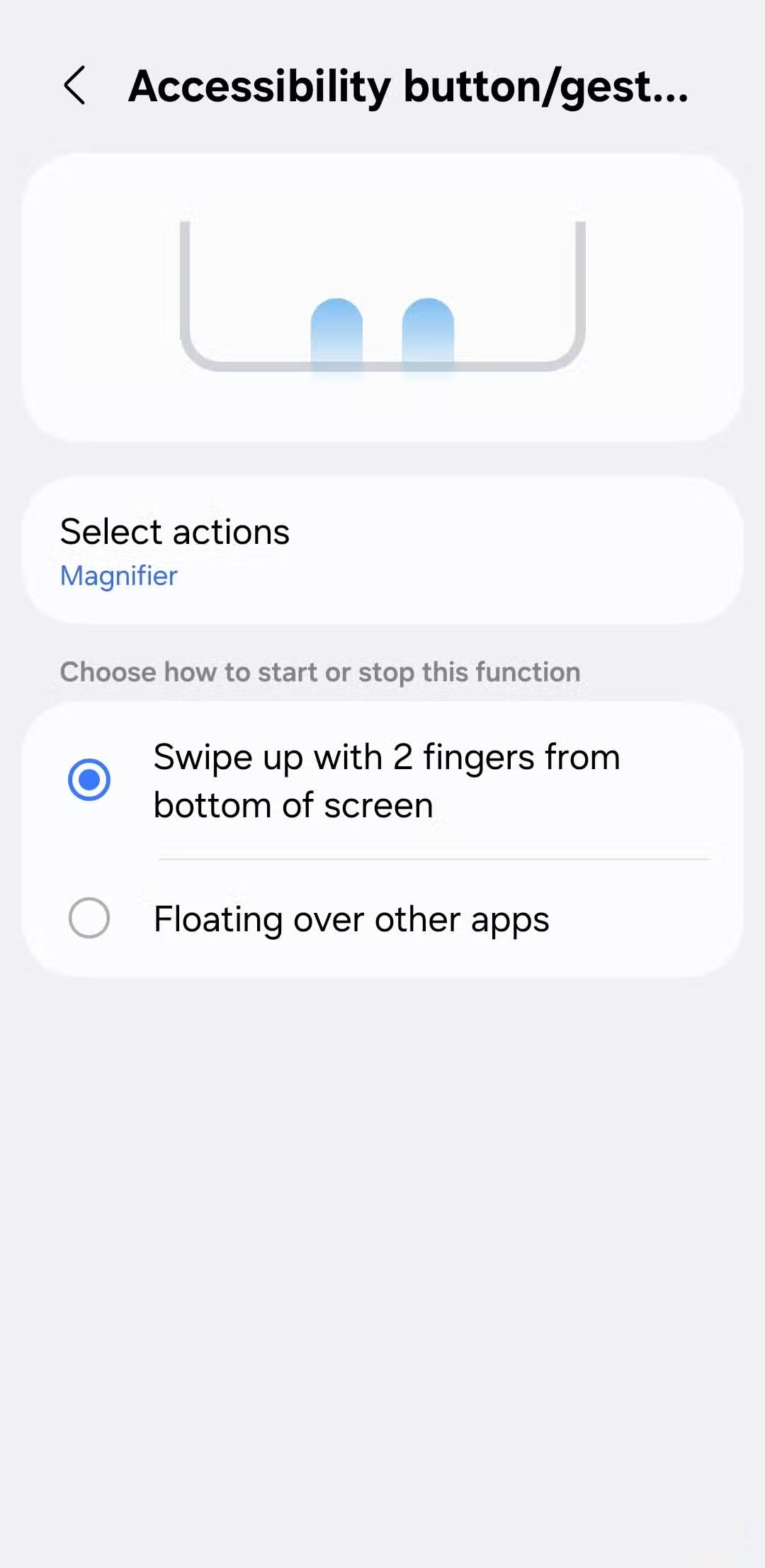
Task: Tap the filled radio button next to swipe option
Action: [x=90, y=779]
